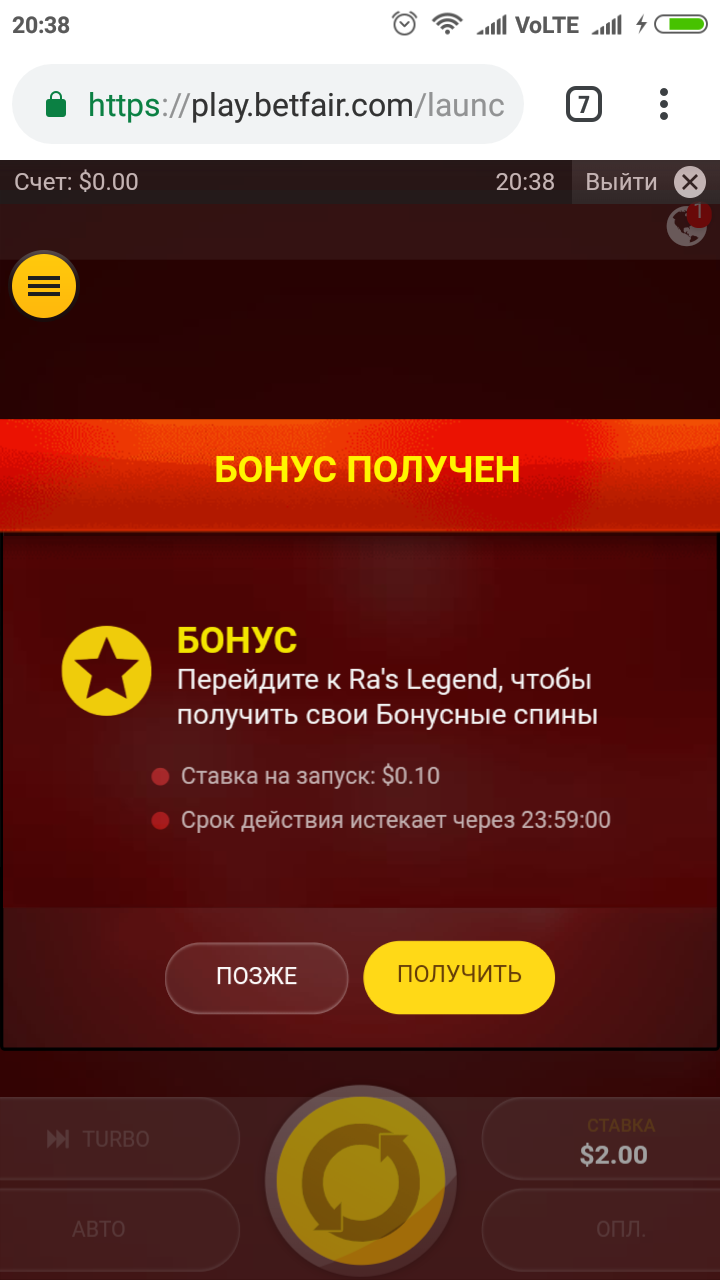This screenshot has width=720, height=1280.
Task: Open the browser tab switcher showing 7
Action: [584, 104]
